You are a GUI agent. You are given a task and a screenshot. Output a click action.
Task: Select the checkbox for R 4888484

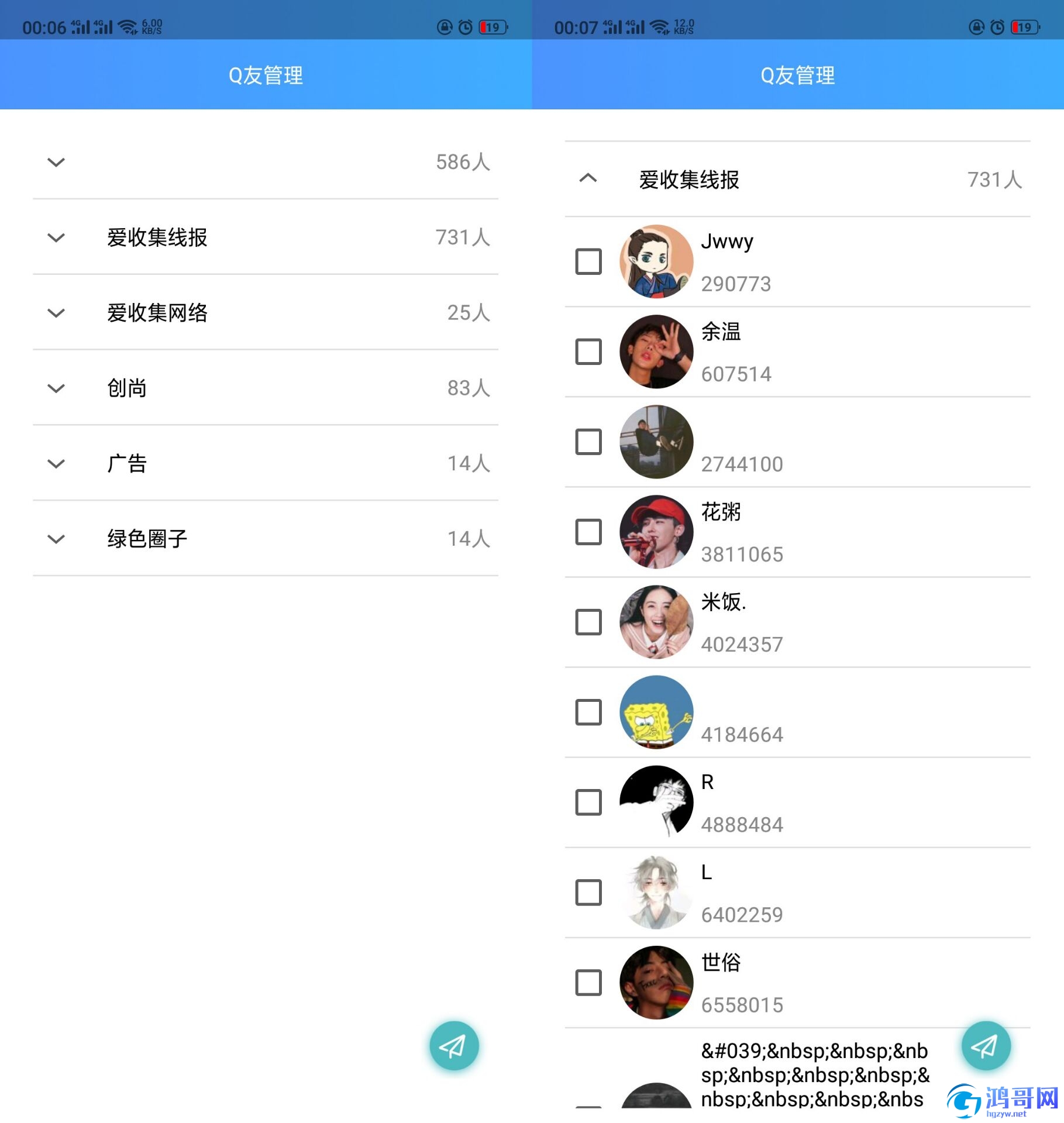tap(588, 802)
